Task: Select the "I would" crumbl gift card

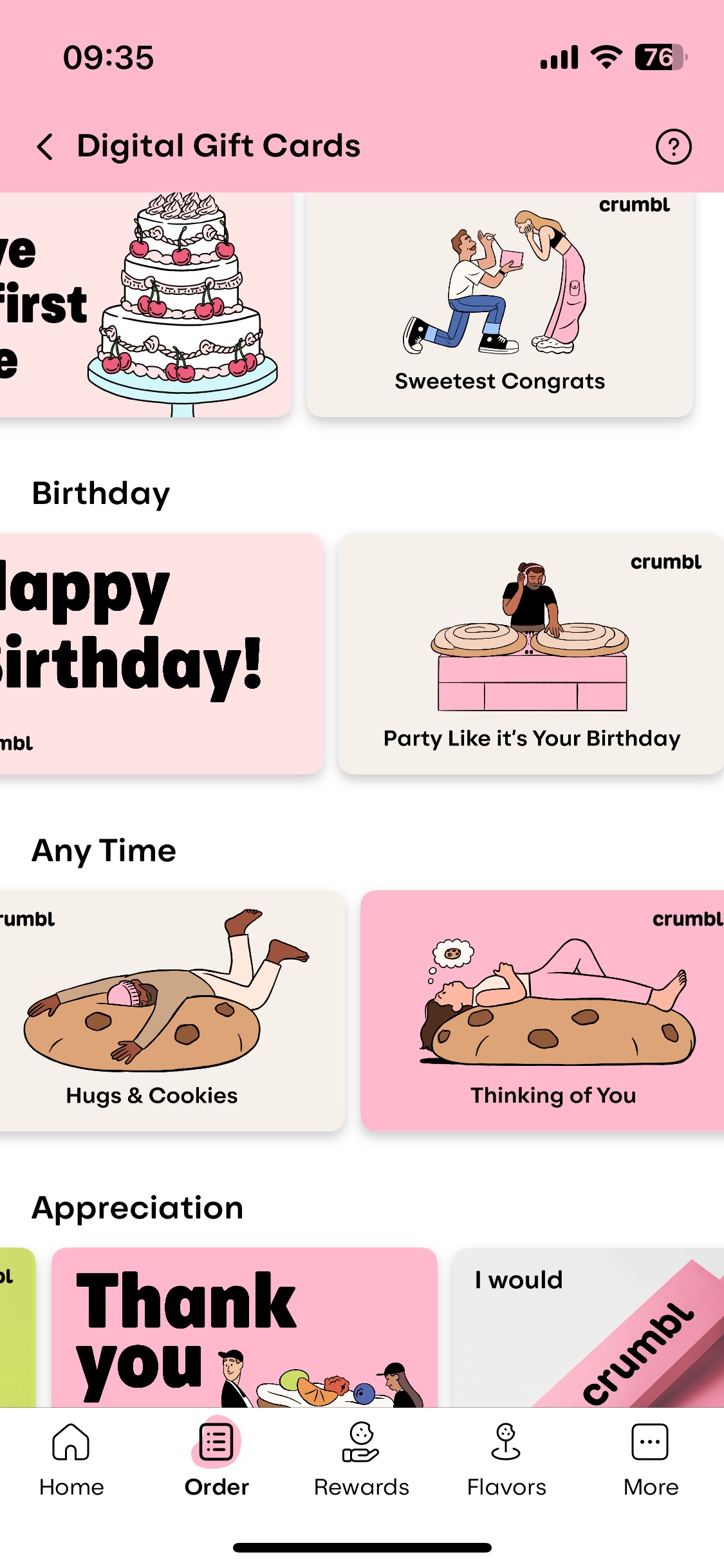Action: [x=588, y=1327]
